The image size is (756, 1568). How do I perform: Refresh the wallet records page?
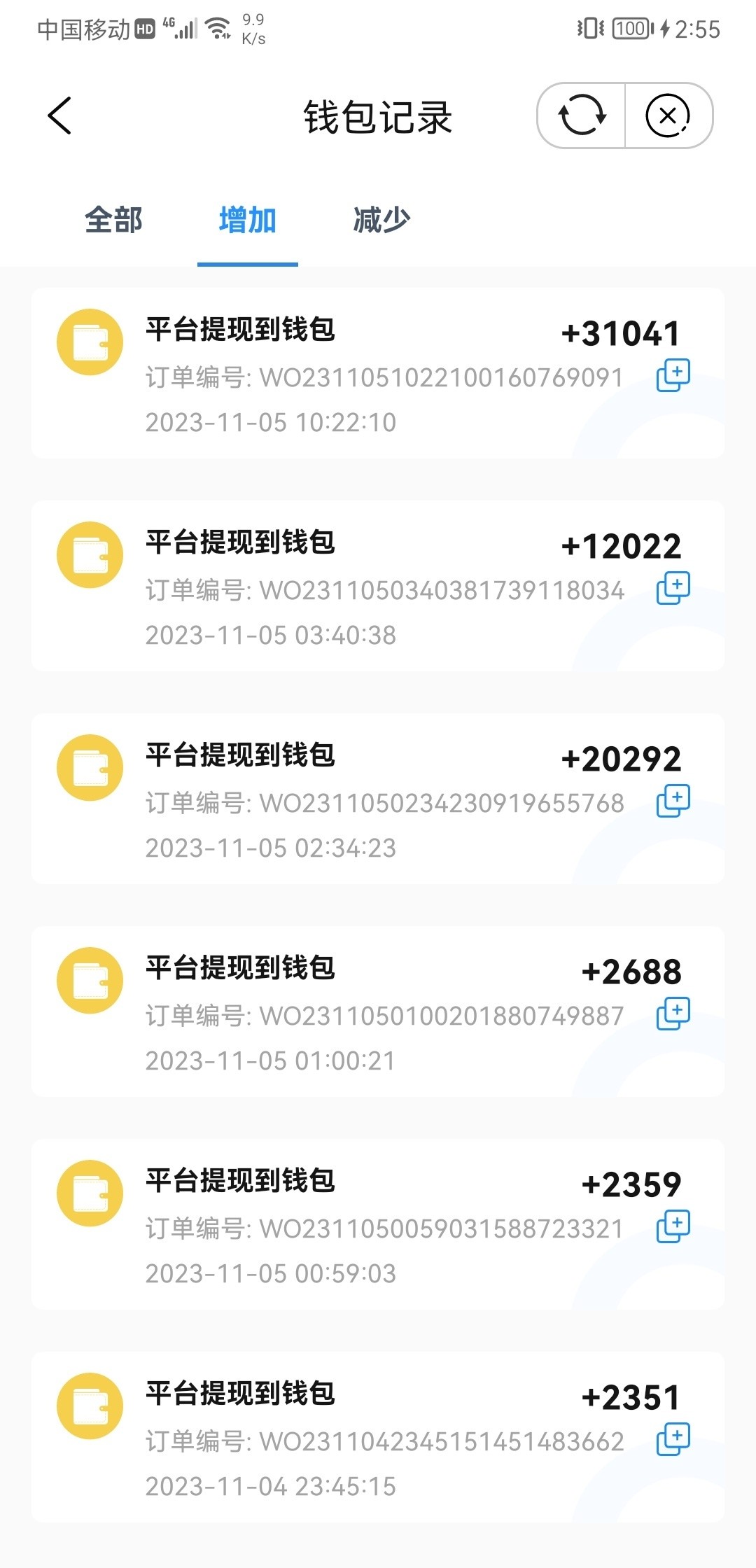pos(581,115)
